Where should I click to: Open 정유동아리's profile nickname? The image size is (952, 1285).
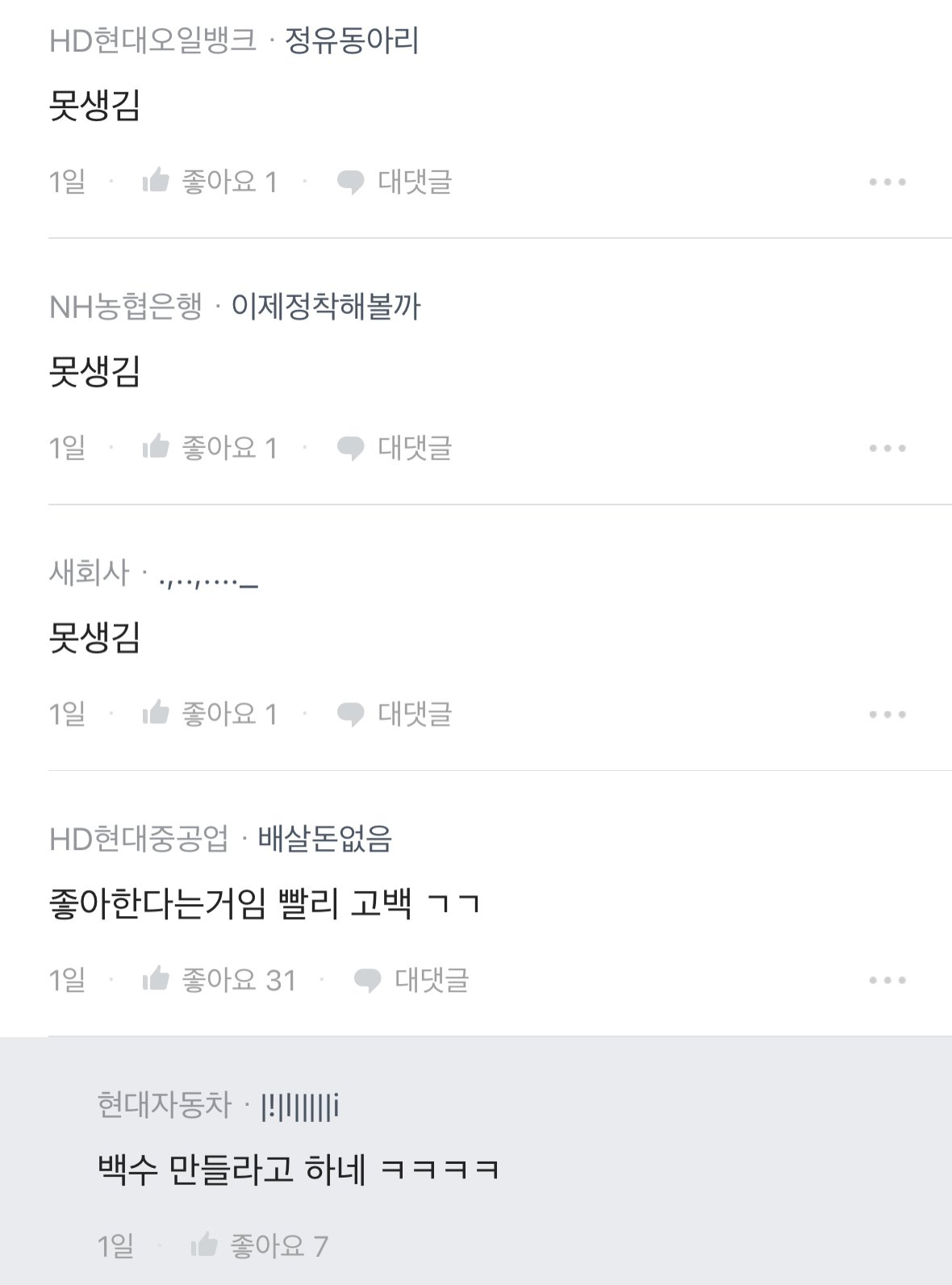(x=352, y=40)
